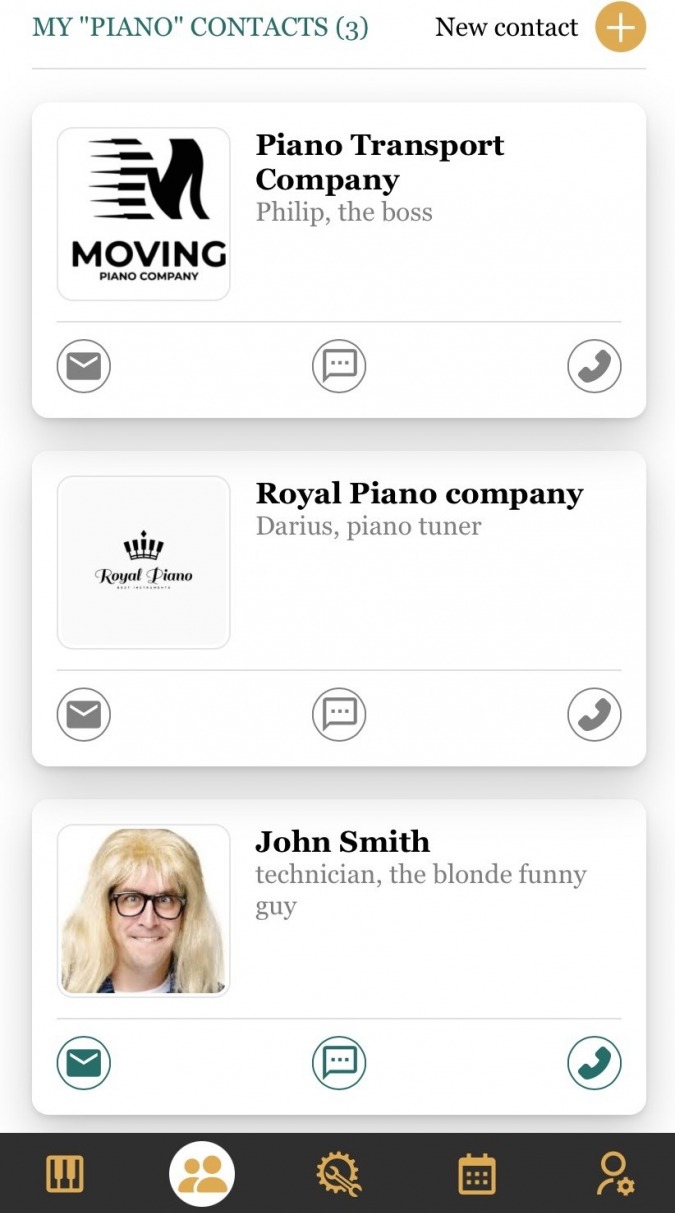Select the contacts tab
Image resolution: width=675 pixels, height=1213 pixels.
(x=202, y=1173)
